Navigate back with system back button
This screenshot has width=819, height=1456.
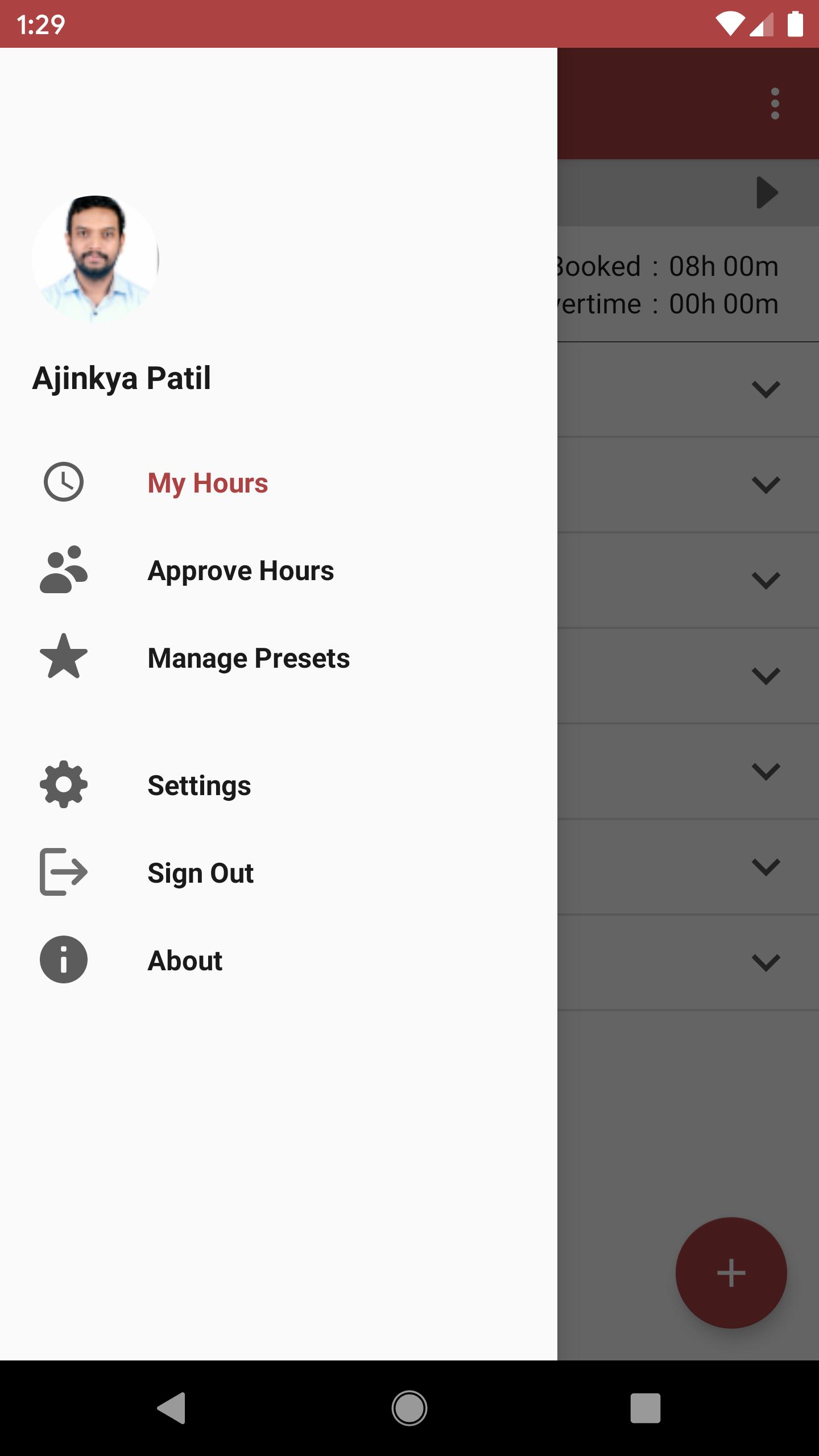coord(172,1408)
